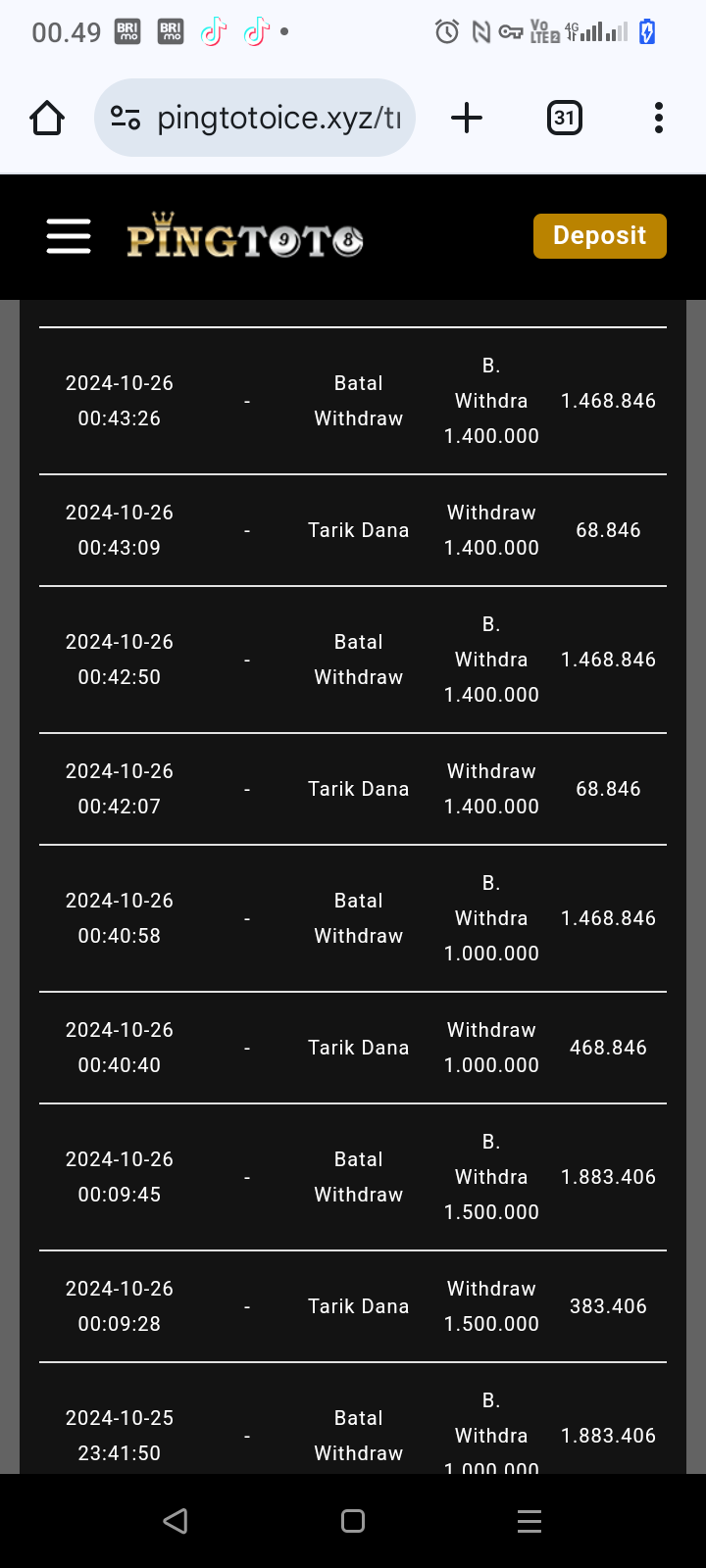Screen dimensions: 706x1568
Task: Tap the pingtotoice.xyz address bar
Action: coord(265,119)
